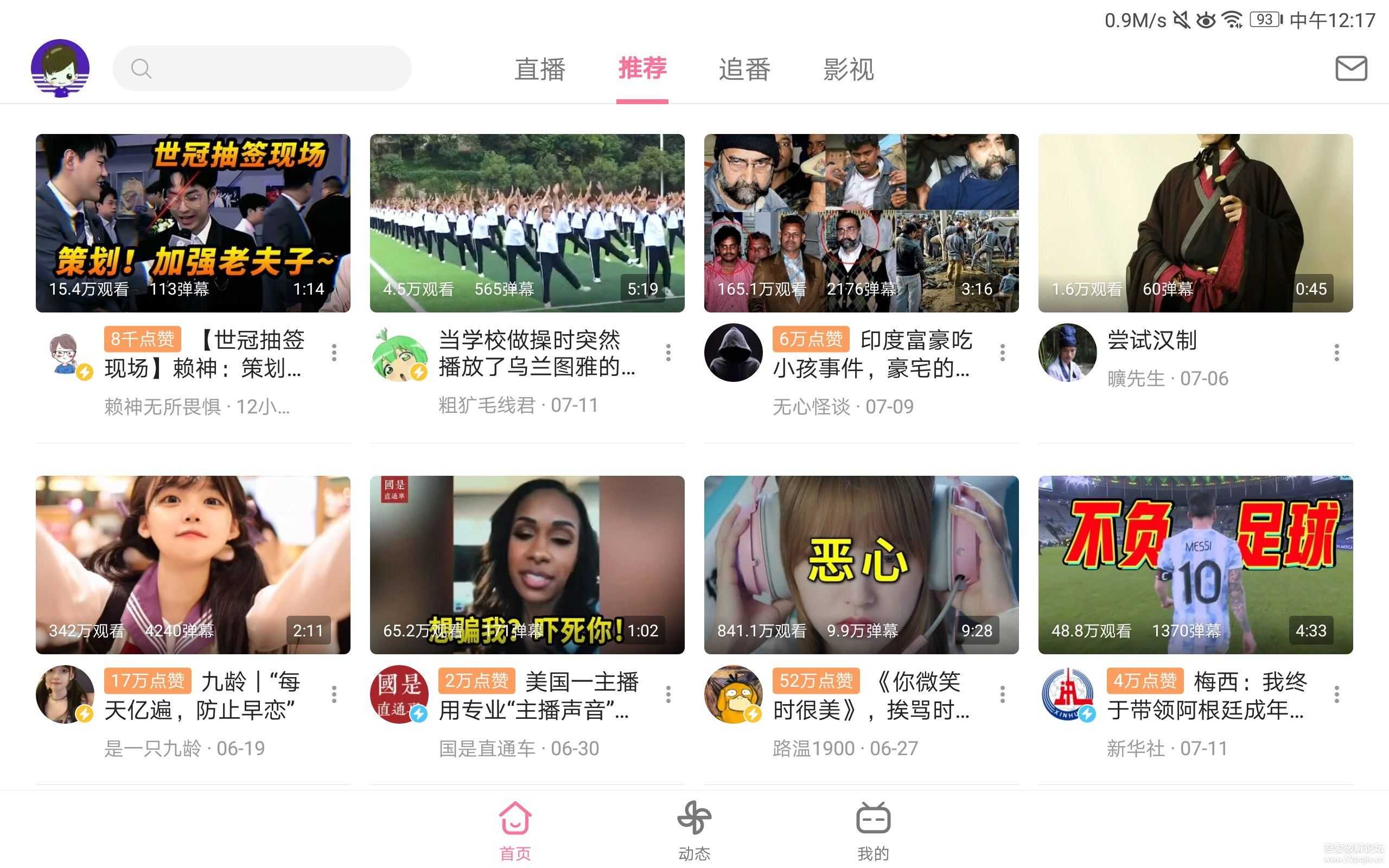This screenshot has width=1389, height=868.
Task: Play the 世冠抽签现场 video
Action: coord(193,223)
